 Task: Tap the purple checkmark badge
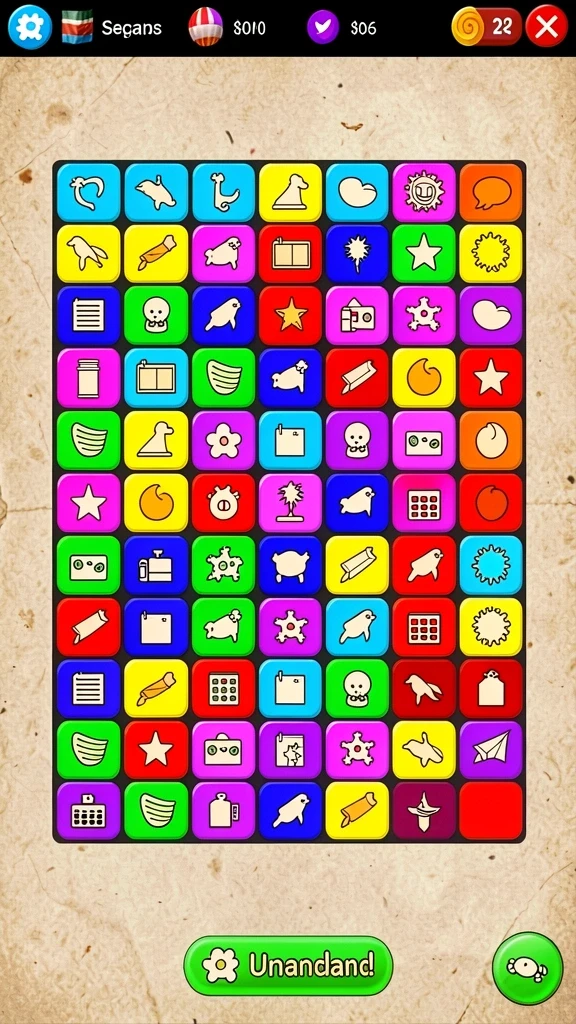click(323, 27)
